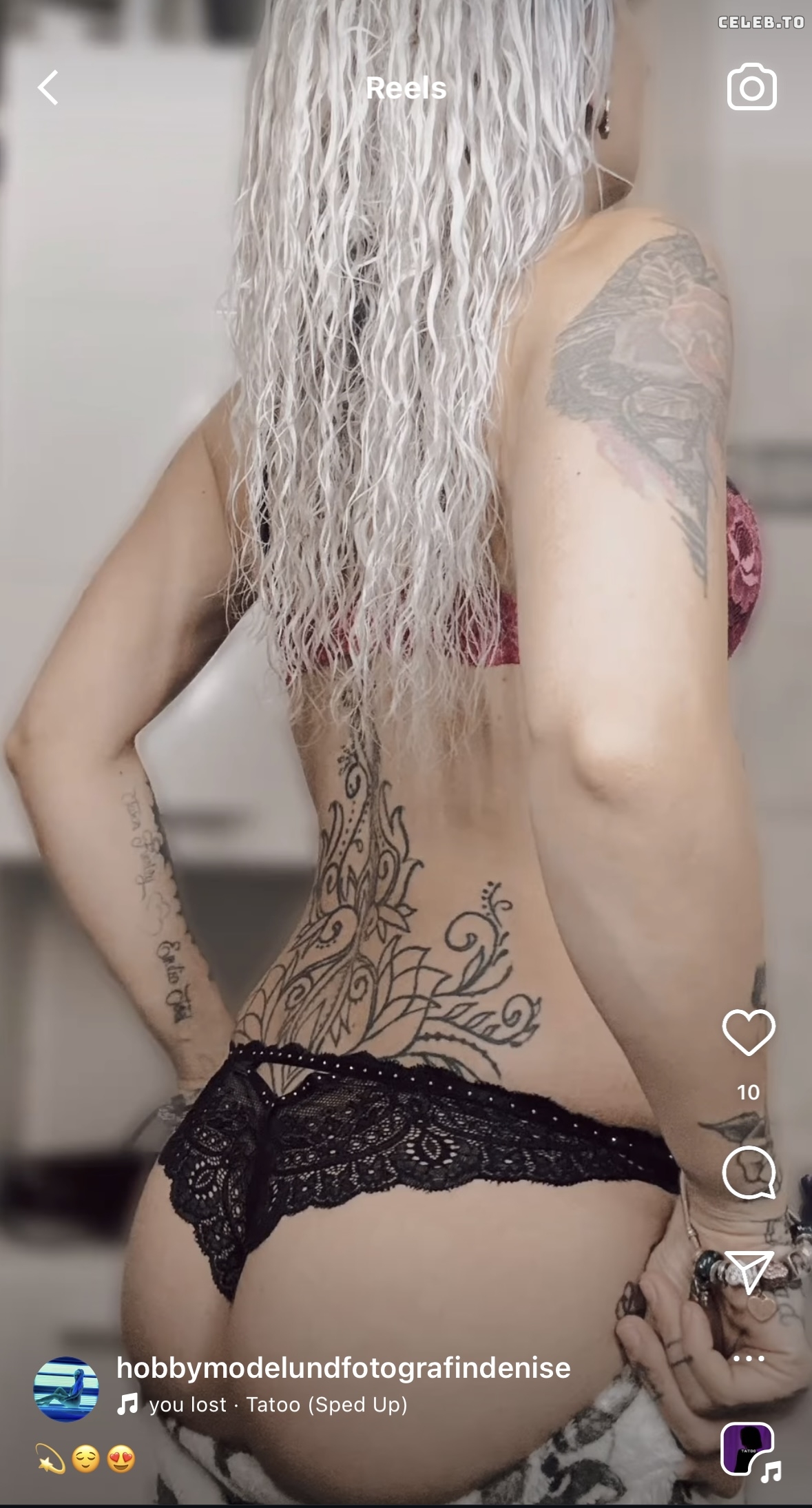Open the three-dot more options menu

(x=749, y=1359)
